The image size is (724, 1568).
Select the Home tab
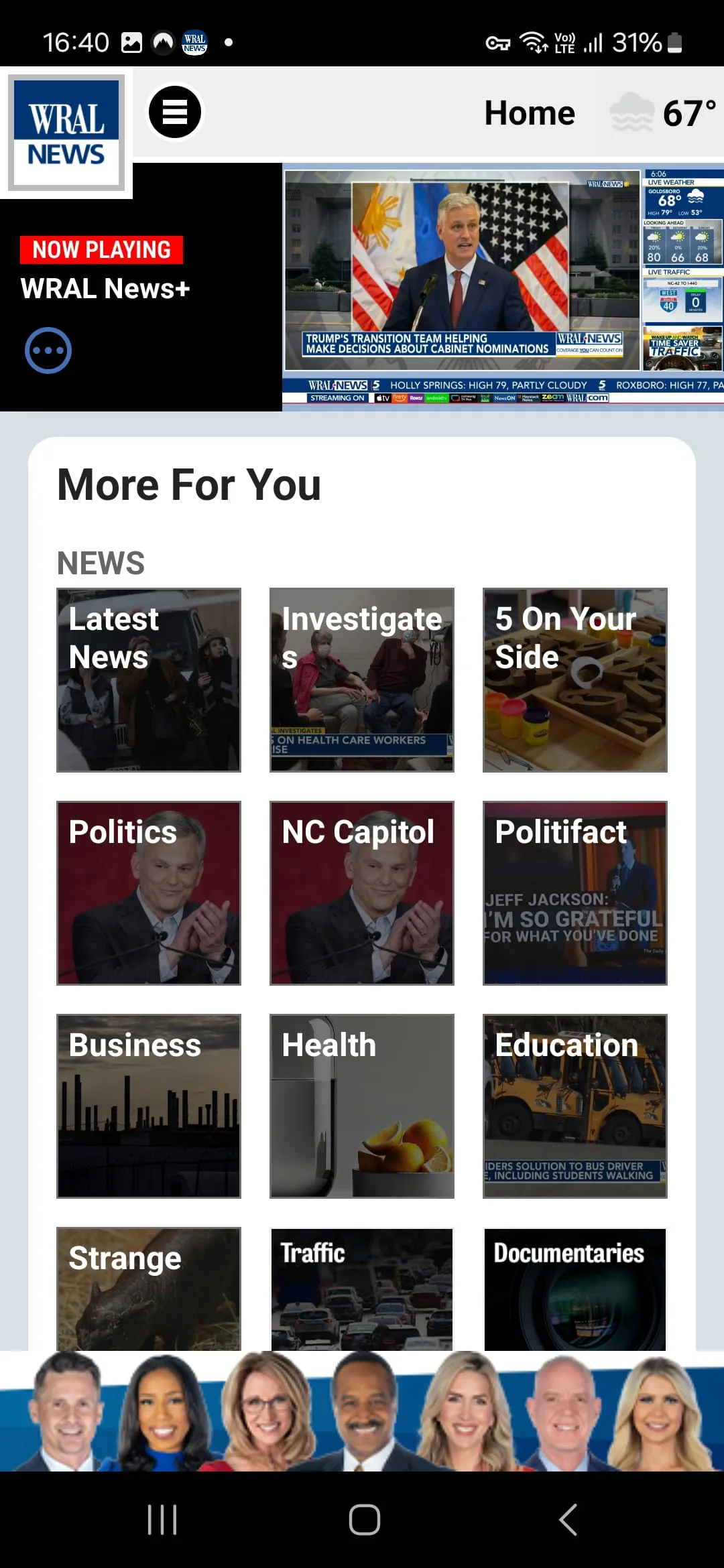529,111
